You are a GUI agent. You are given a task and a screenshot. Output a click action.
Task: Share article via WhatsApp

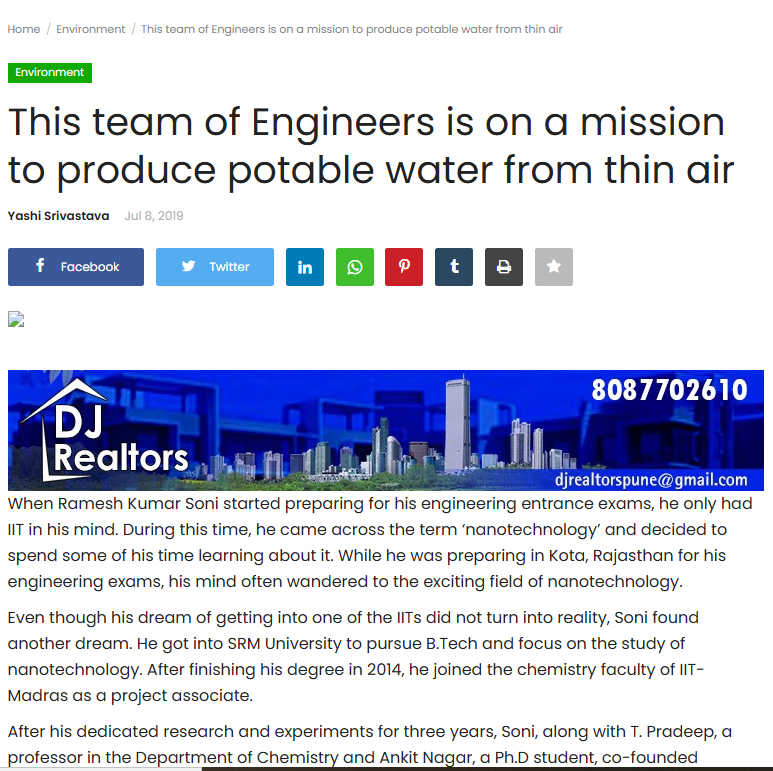click(x=354, y=267)
